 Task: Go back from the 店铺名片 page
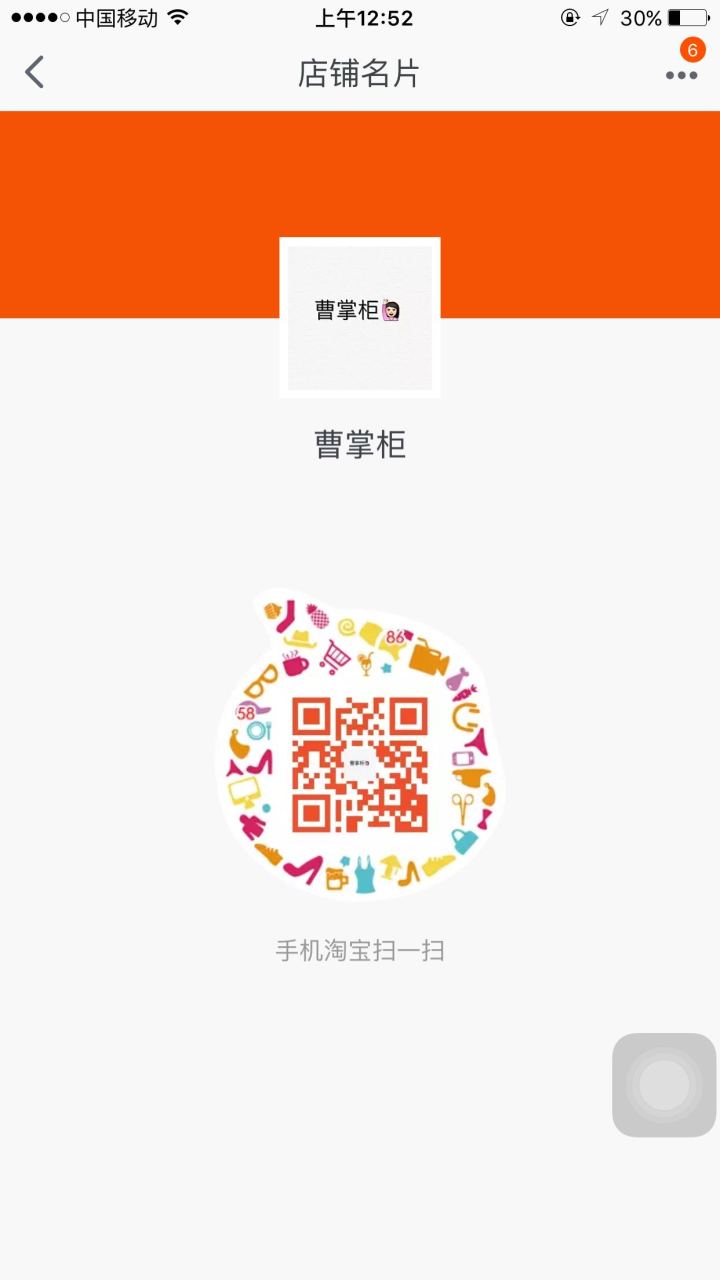(x=35, y=72)
